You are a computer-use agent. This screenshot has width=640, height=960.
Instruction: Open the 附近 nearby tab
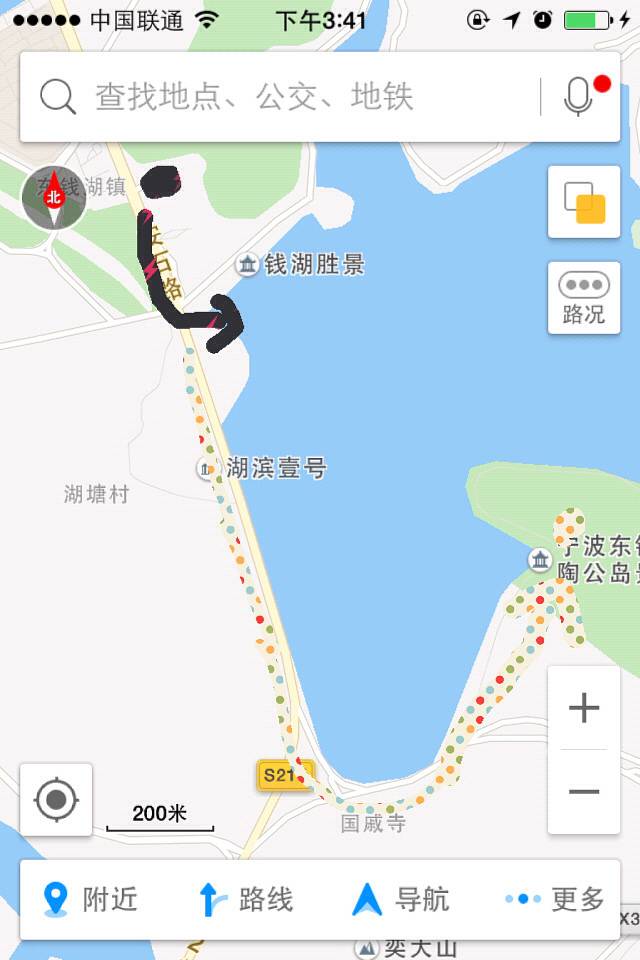(90, 899)
